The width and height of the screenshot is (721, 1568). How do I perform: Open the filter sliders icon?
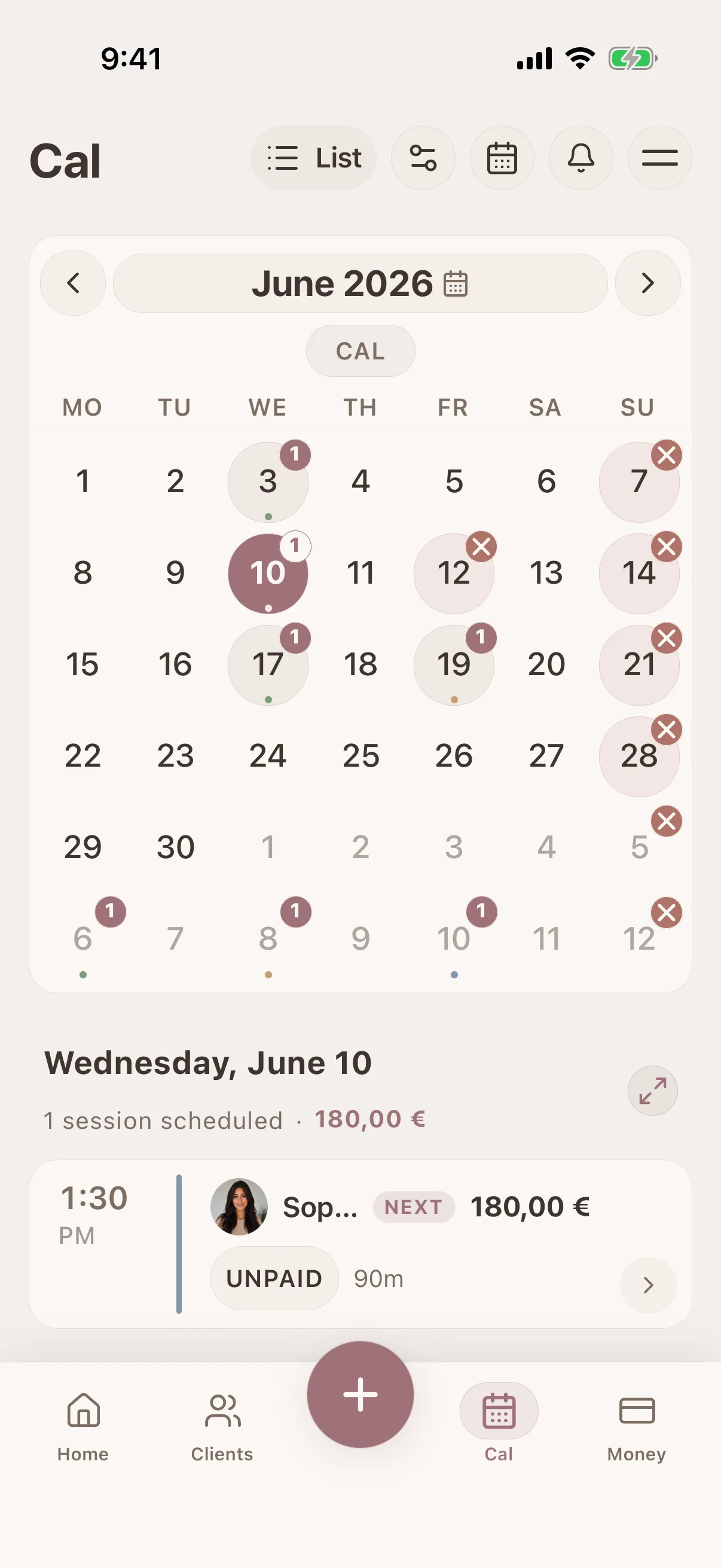click(423, 158)
